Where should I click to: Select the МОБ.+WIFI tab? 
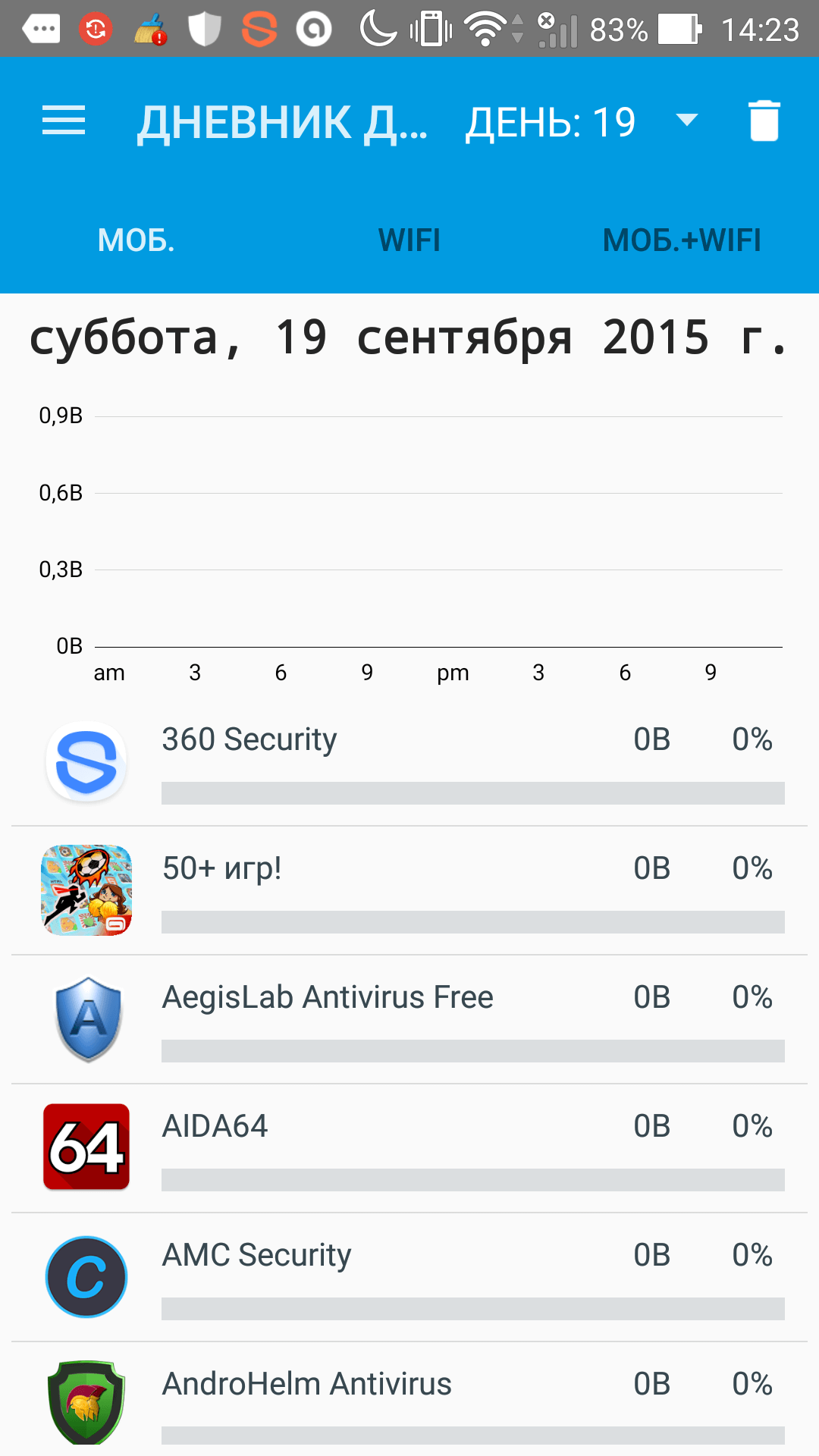pyautogui.click(x=682, y=240)
